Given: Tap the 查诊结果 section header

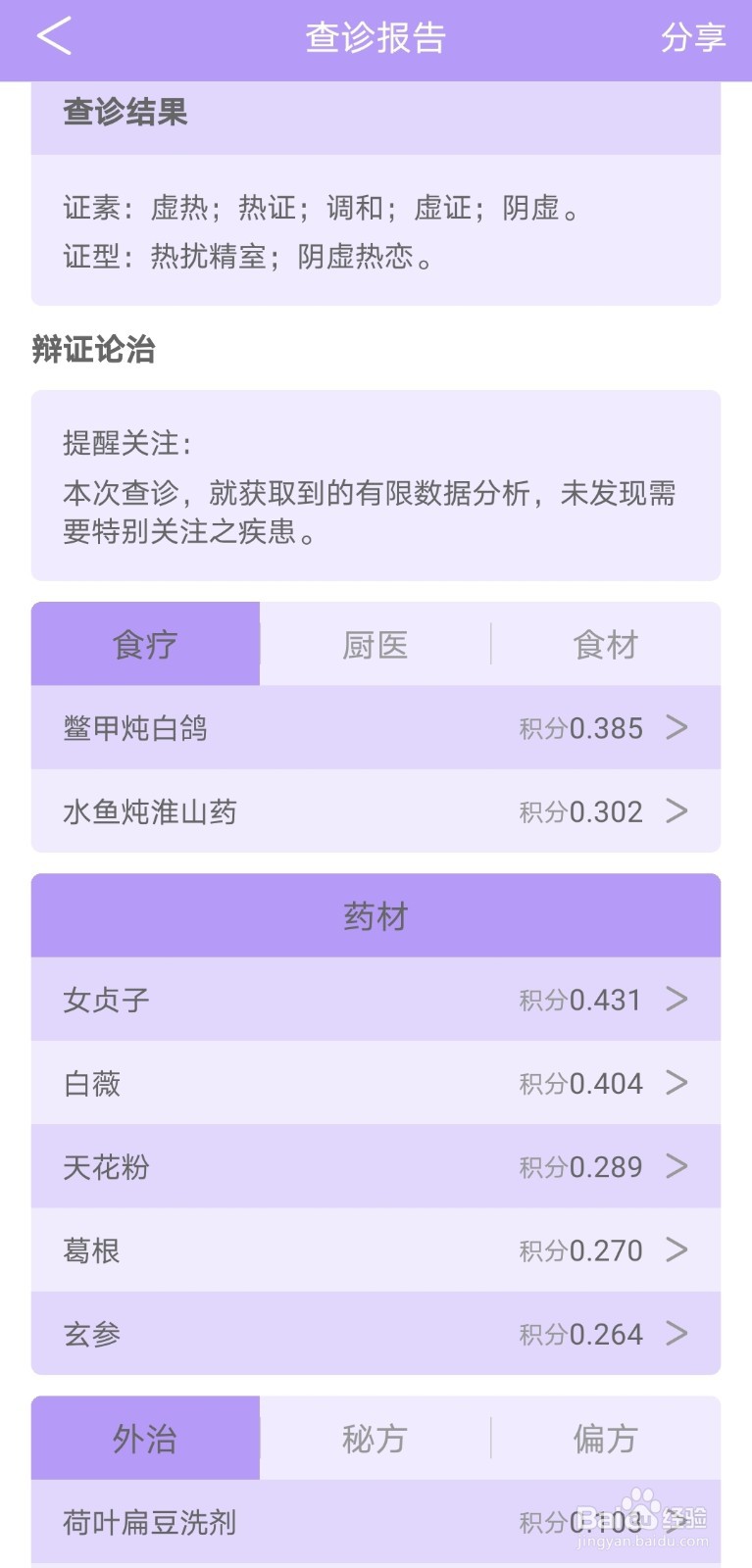Looking at the screenshot, I should click(124, 114).
